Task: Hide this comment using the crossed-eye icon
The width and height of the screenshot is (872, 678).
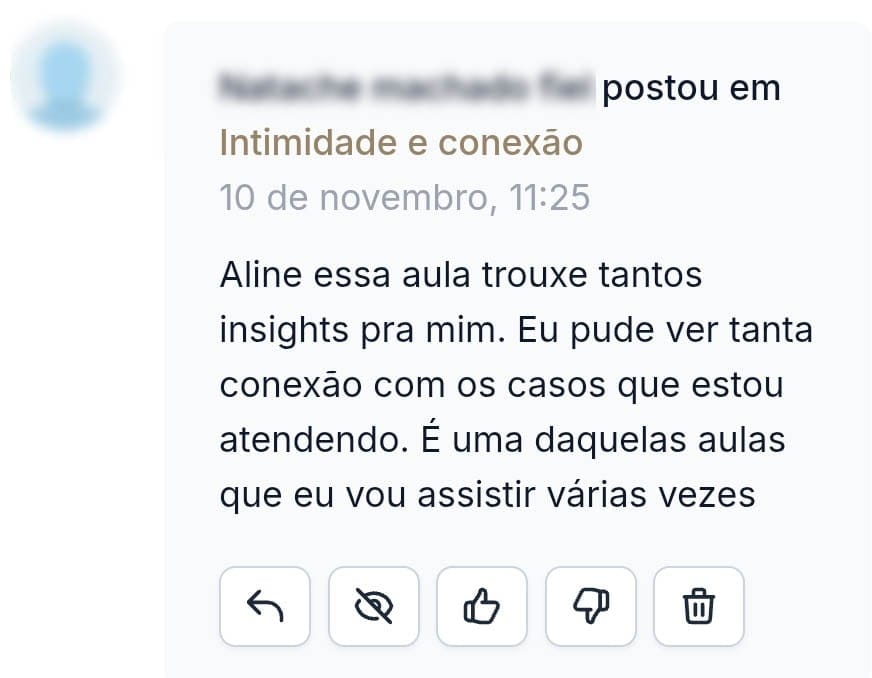Action: [374, 606]
